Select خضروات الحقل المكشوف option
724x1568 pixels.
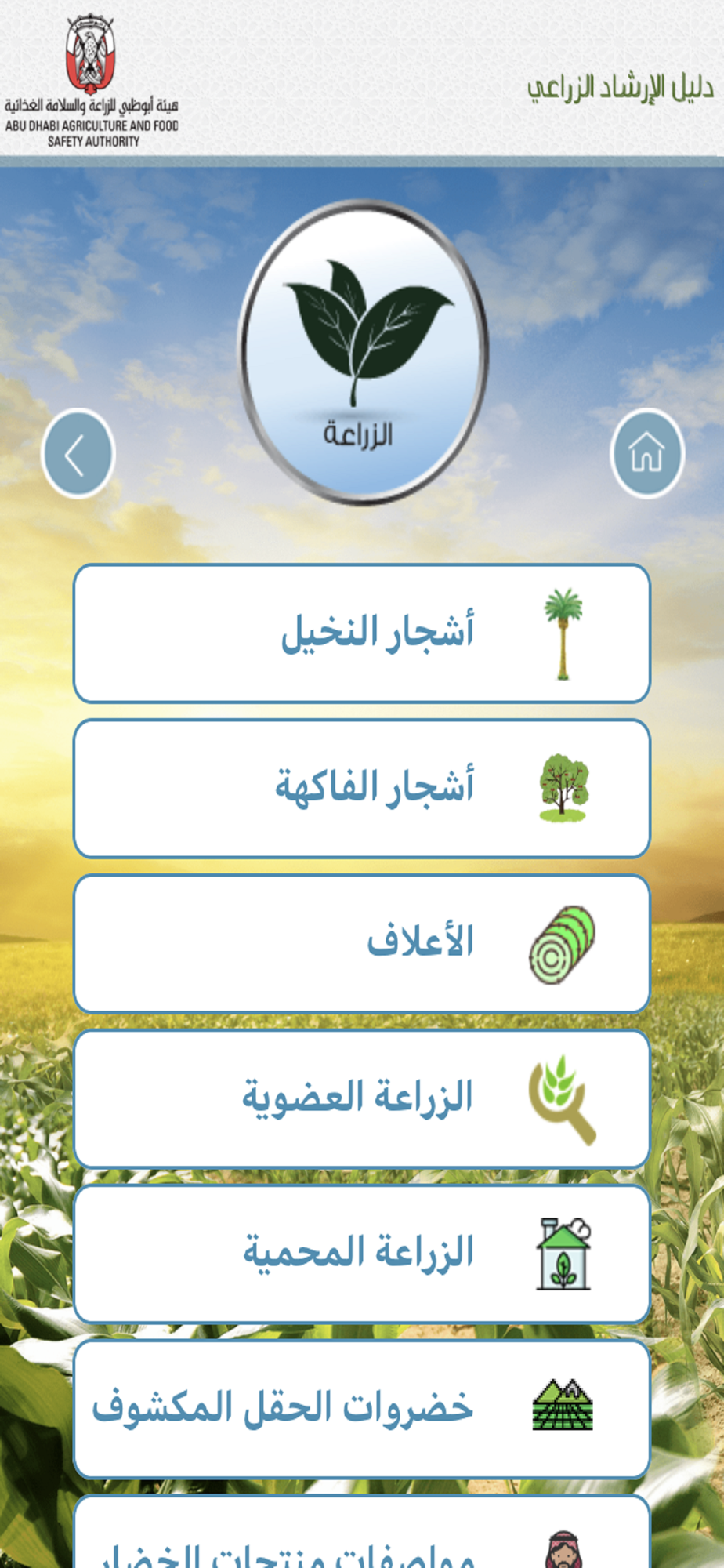click(362, 1410)
